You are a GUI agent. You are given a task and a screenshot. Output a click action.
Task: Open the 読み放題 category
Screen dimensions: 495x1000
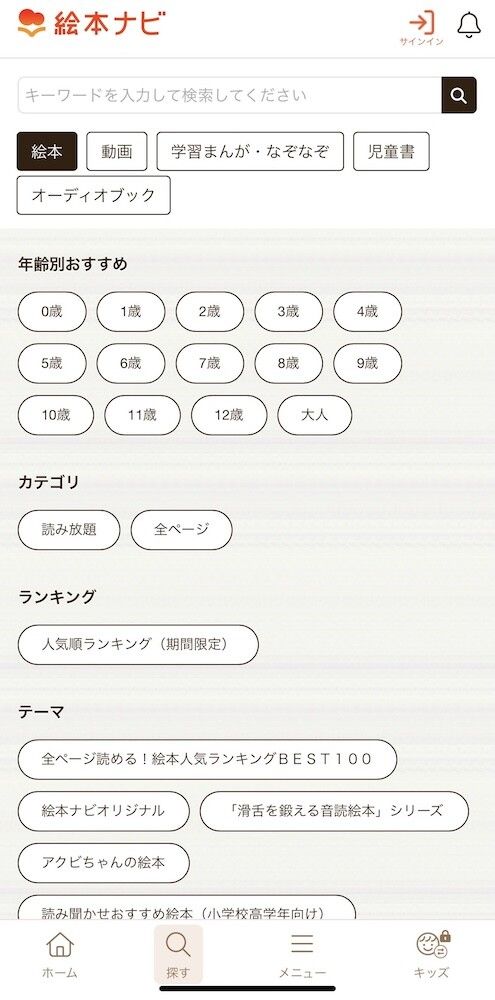pyautogui.click(x=69, y=529)
